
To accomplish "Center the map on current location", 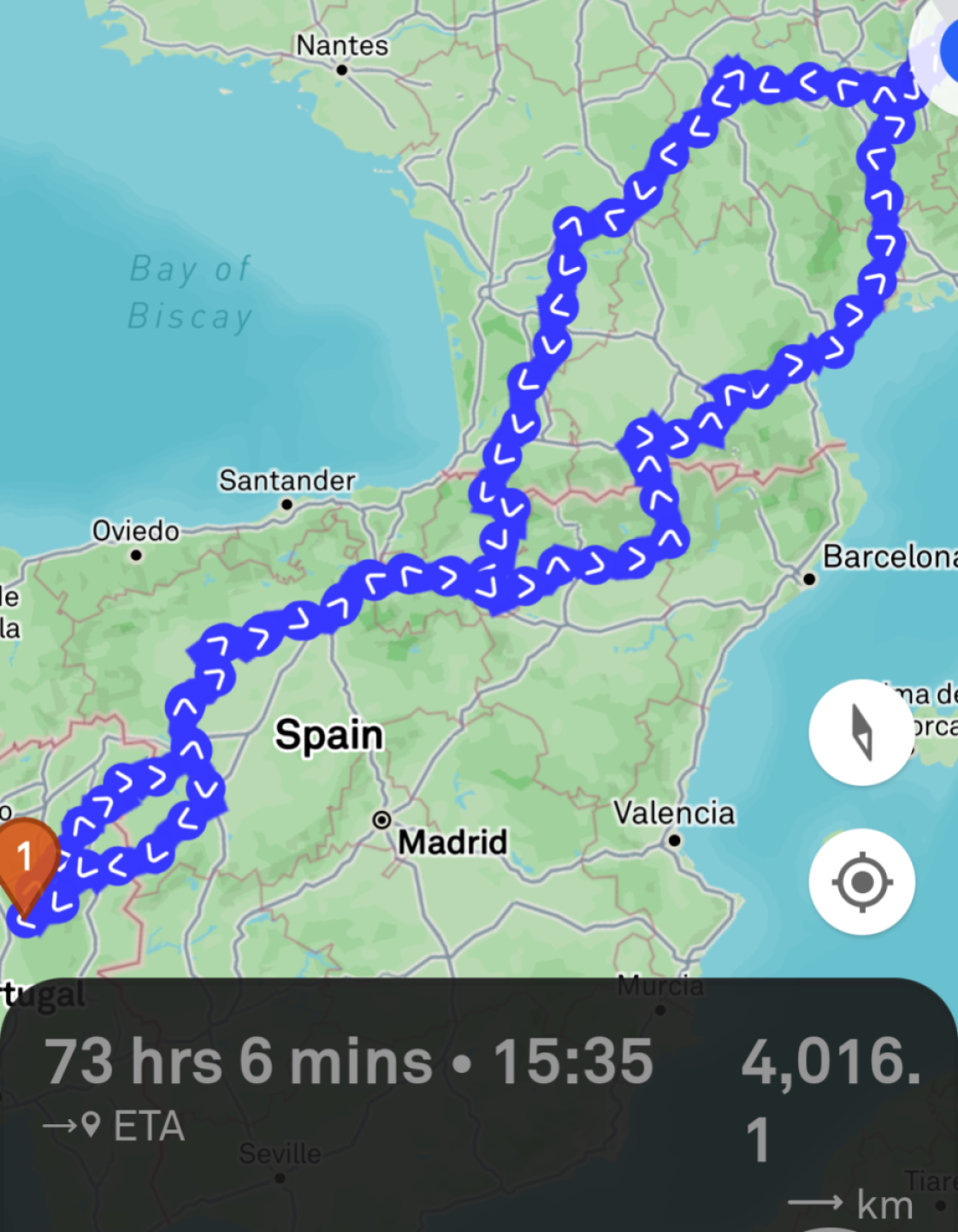I will [861, 881].
